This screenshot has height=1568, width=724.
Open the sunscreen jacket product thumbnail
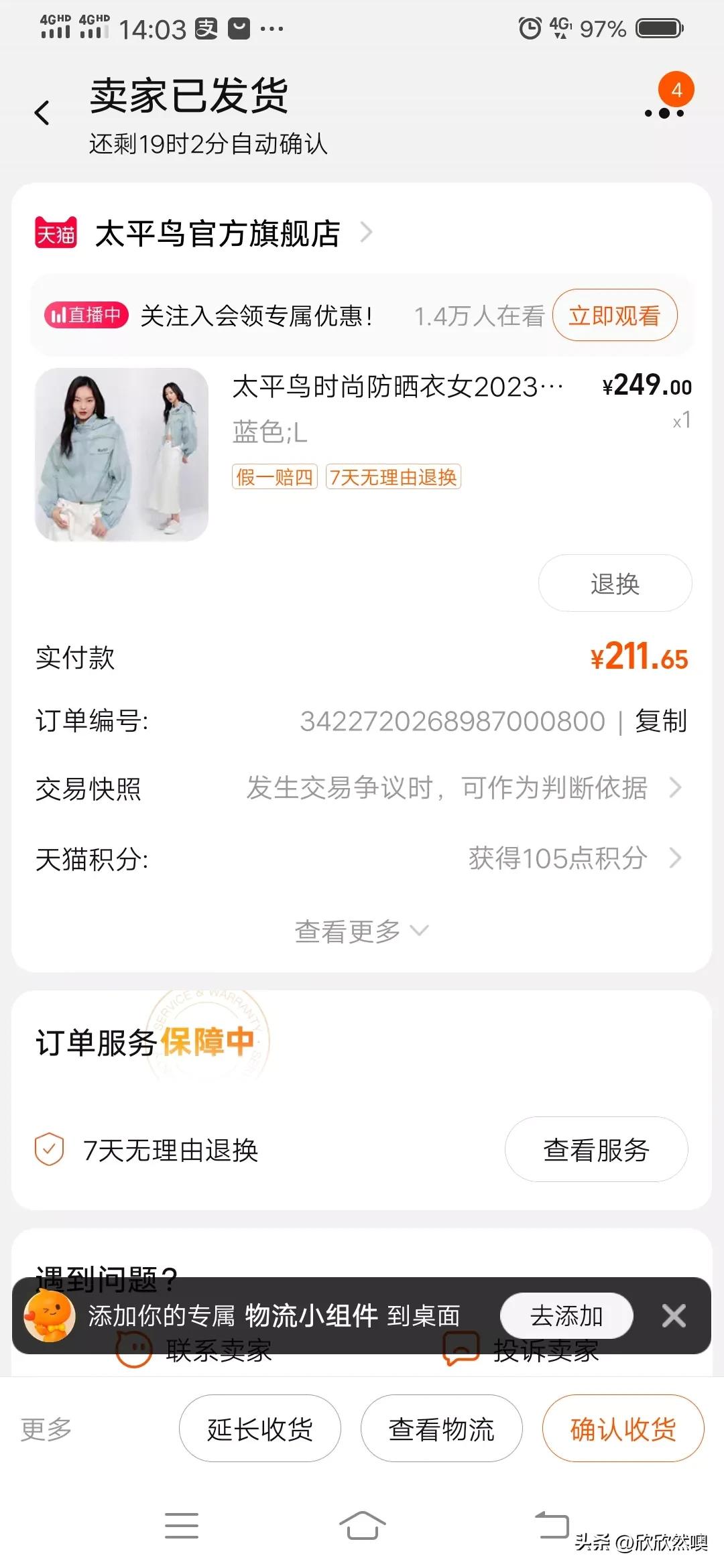tap(122, 456)
